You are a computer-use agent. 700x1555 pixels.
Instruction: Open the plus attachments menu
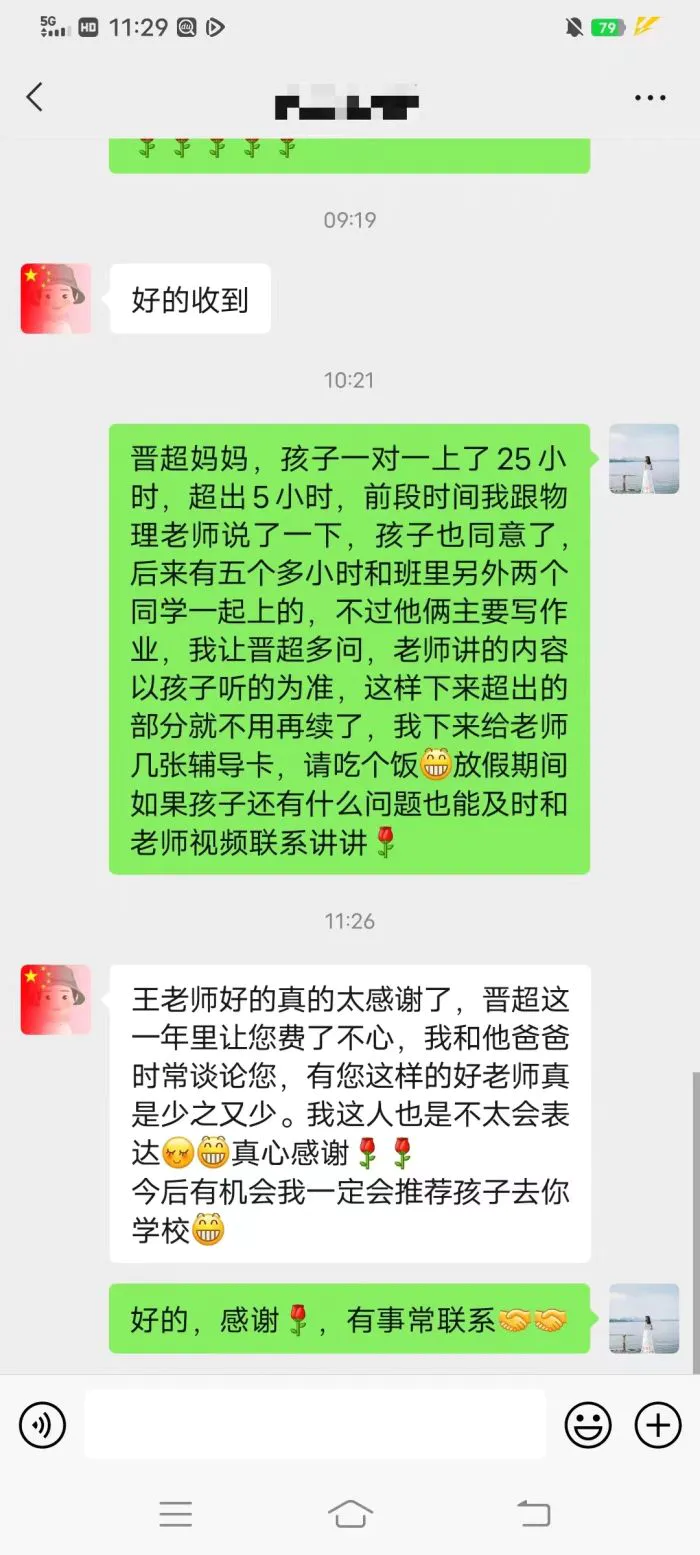tap(658, 1425)
